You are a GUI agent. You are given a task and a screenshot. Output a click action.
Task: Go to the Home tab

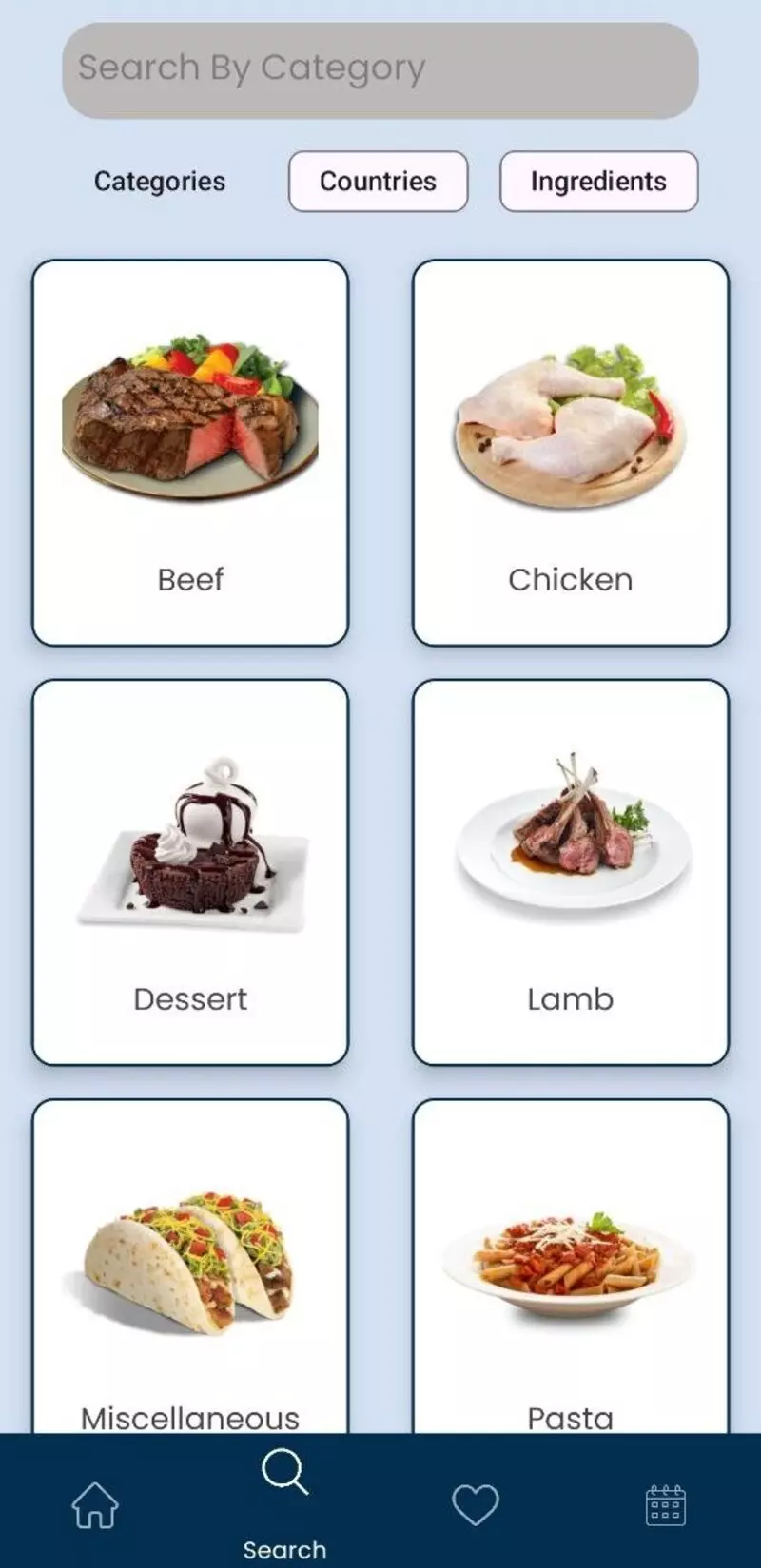point(95,1504)
